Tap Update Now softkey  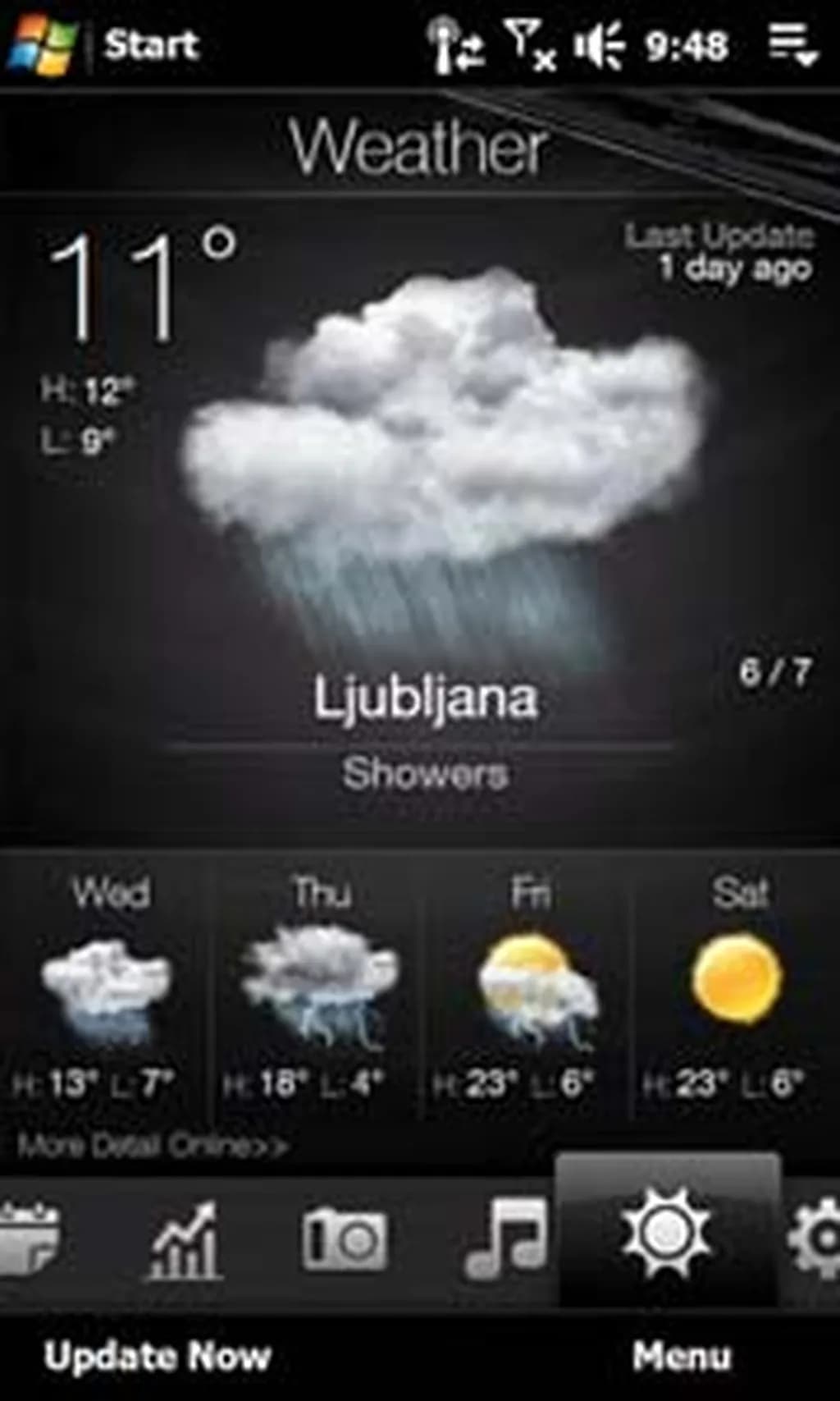click(x=157, y=1357)
